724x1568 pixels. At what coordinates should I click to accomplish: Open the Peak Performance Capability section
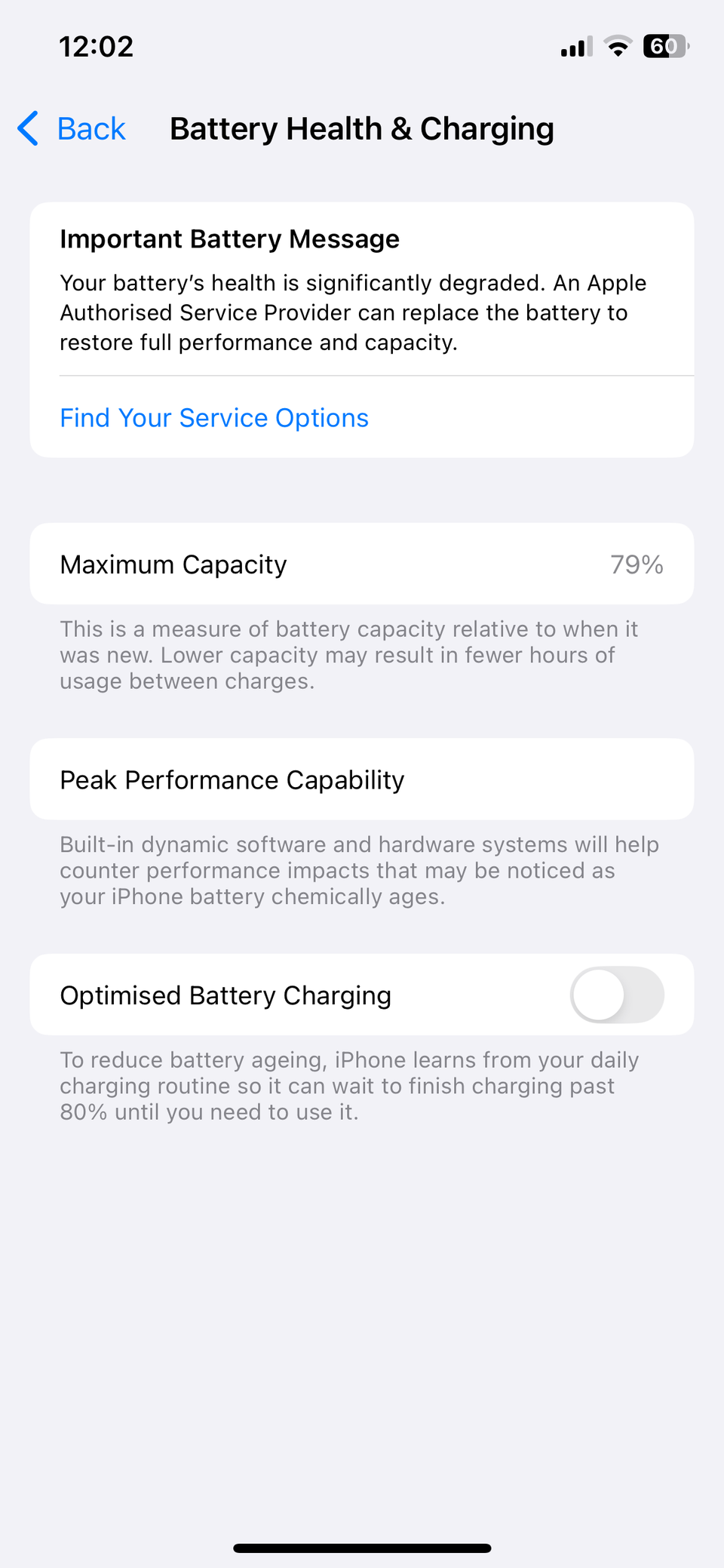[x=361, y=779]
